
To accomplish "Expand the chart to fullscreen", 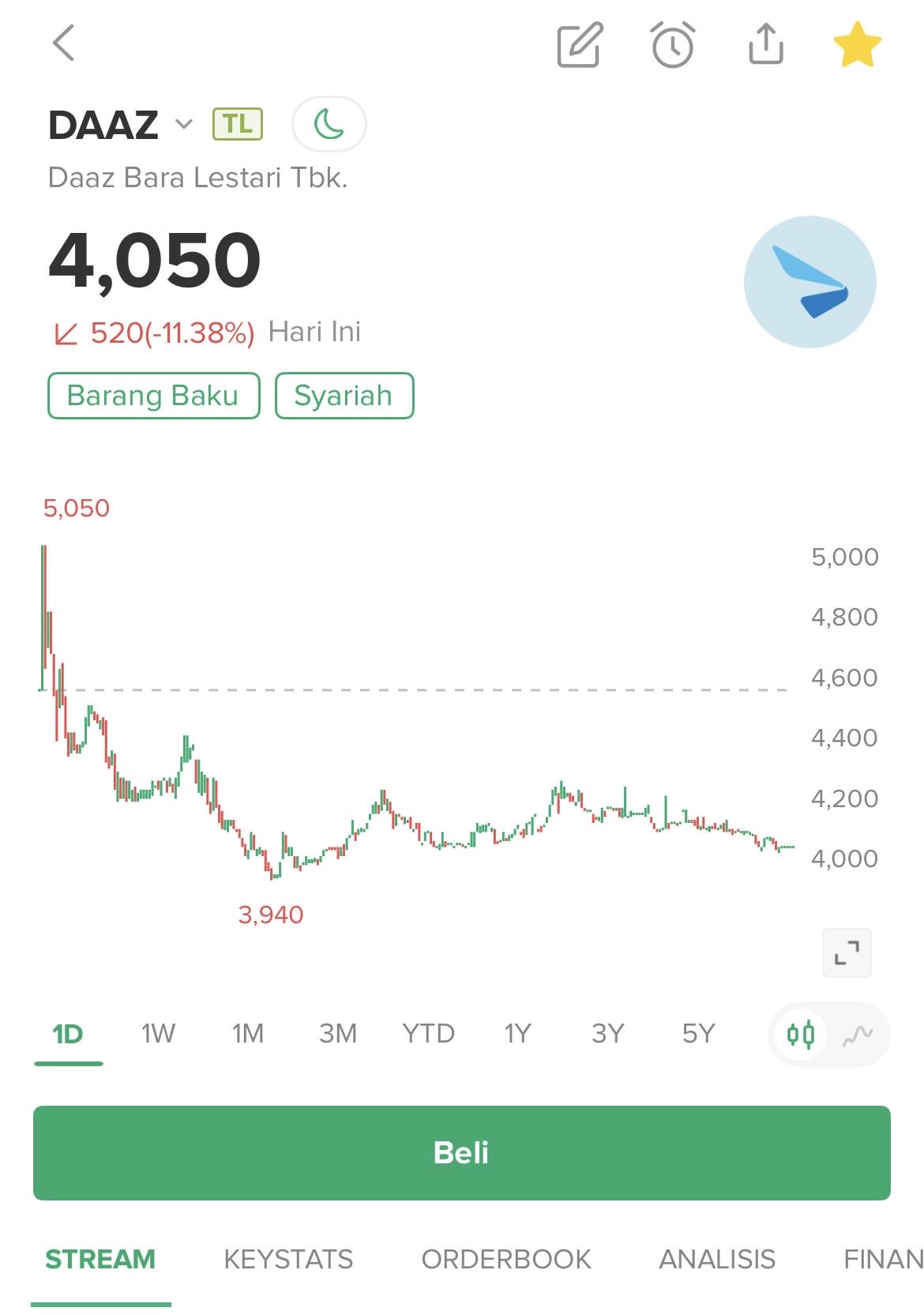I will [847, 952].
